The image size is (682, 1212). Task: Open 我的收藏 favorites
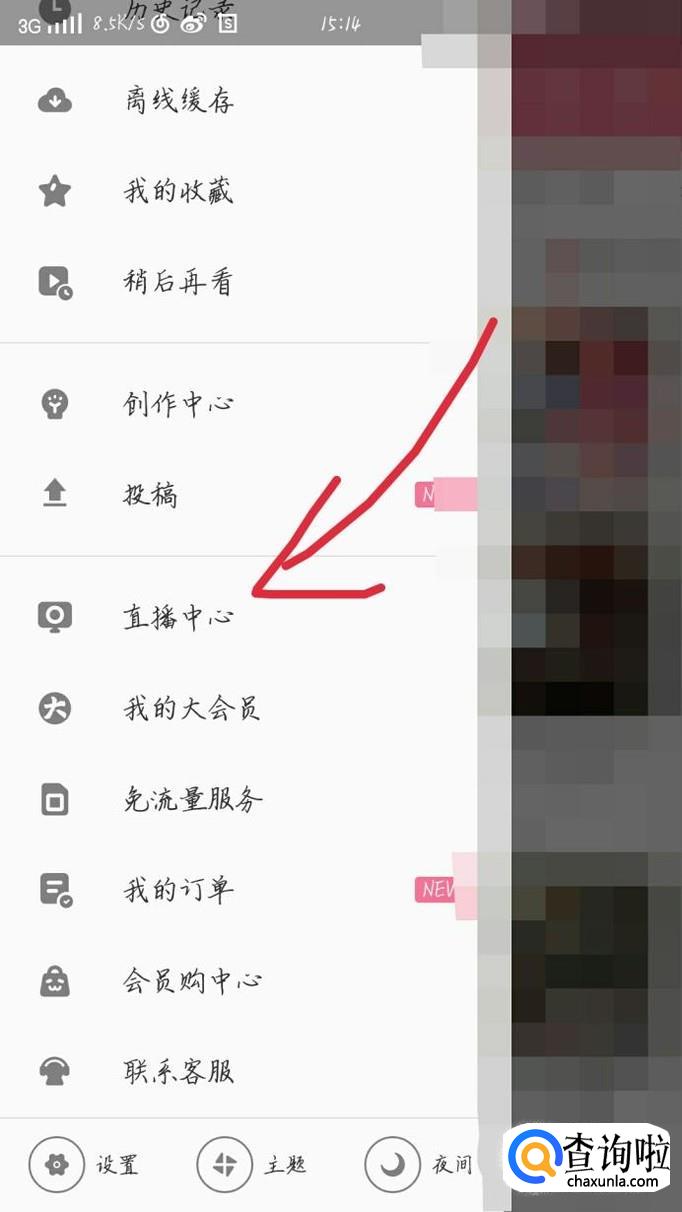(238, 191)
